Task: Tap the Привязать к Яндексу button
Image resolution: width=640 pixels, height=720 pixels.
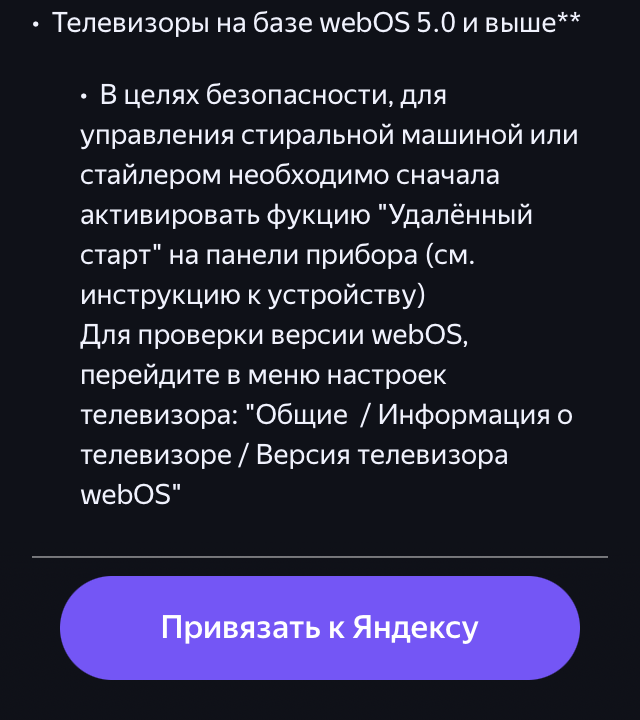Action: click(320, 628)
